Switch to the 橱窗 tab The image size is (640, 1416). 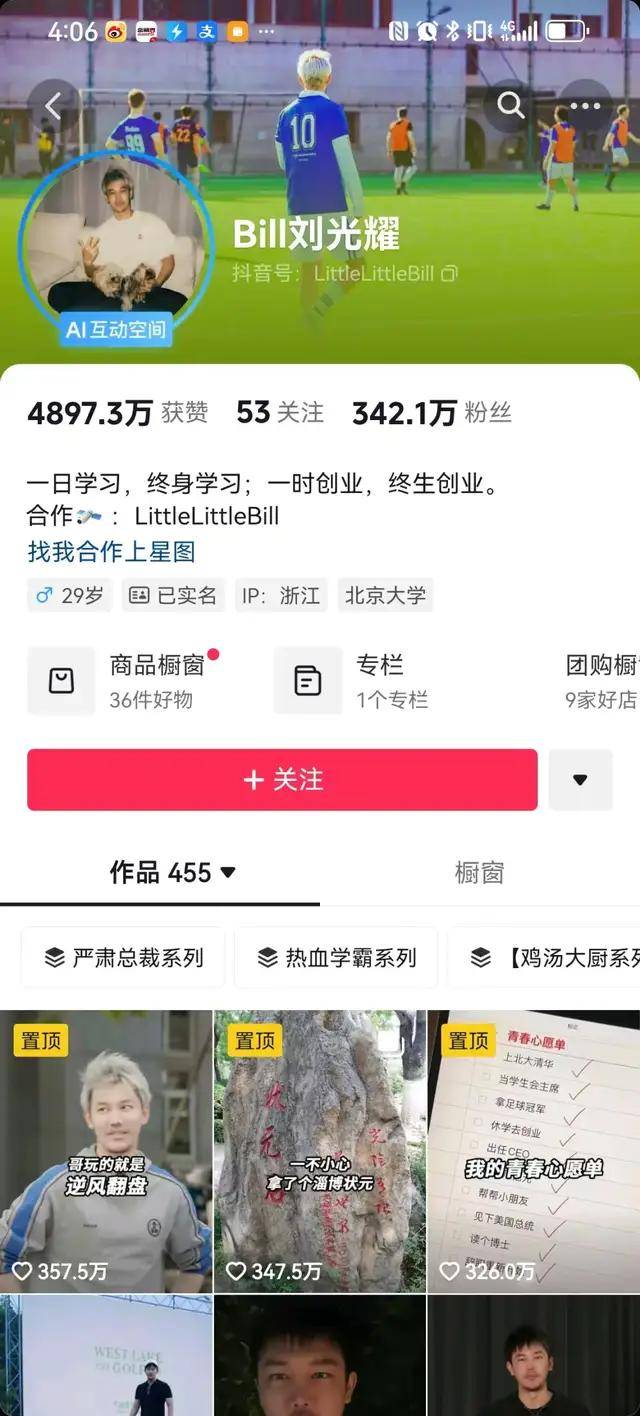[479, 873]
